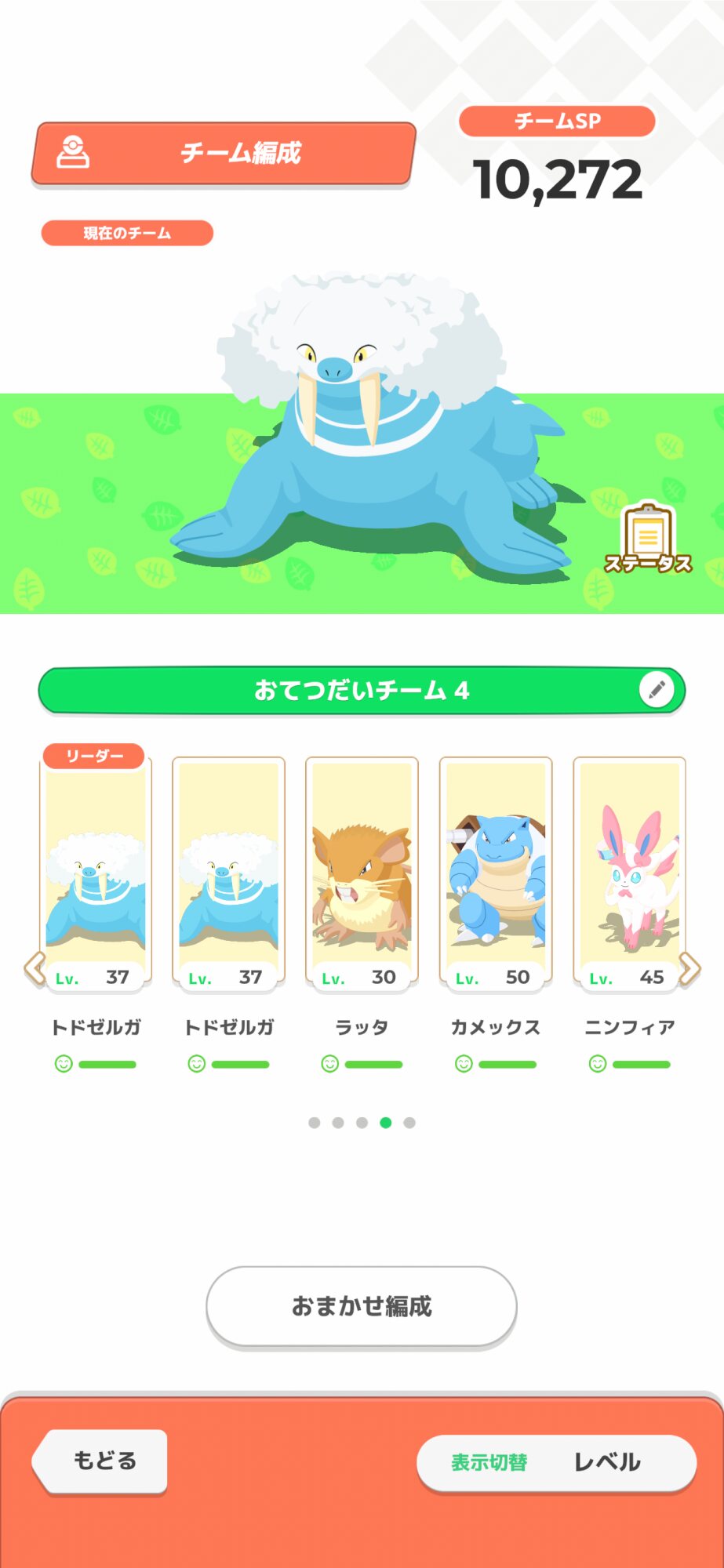This screenshot has height=1568, width=724.
Task: Edit the team name with the pencil icon
Action: pyautogui.click(x=657, y=690)
